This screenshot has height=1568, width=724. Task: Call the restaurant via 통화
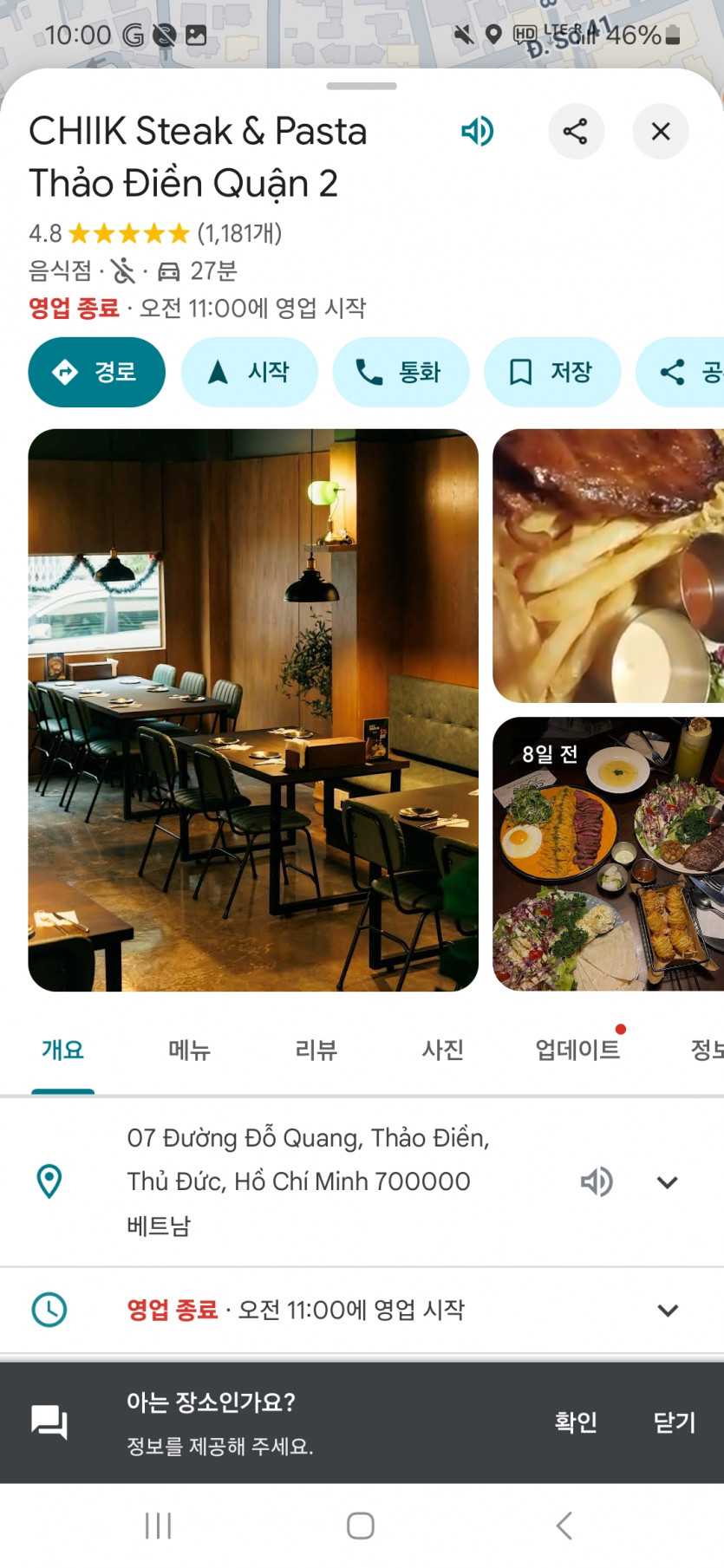(400, 373)
